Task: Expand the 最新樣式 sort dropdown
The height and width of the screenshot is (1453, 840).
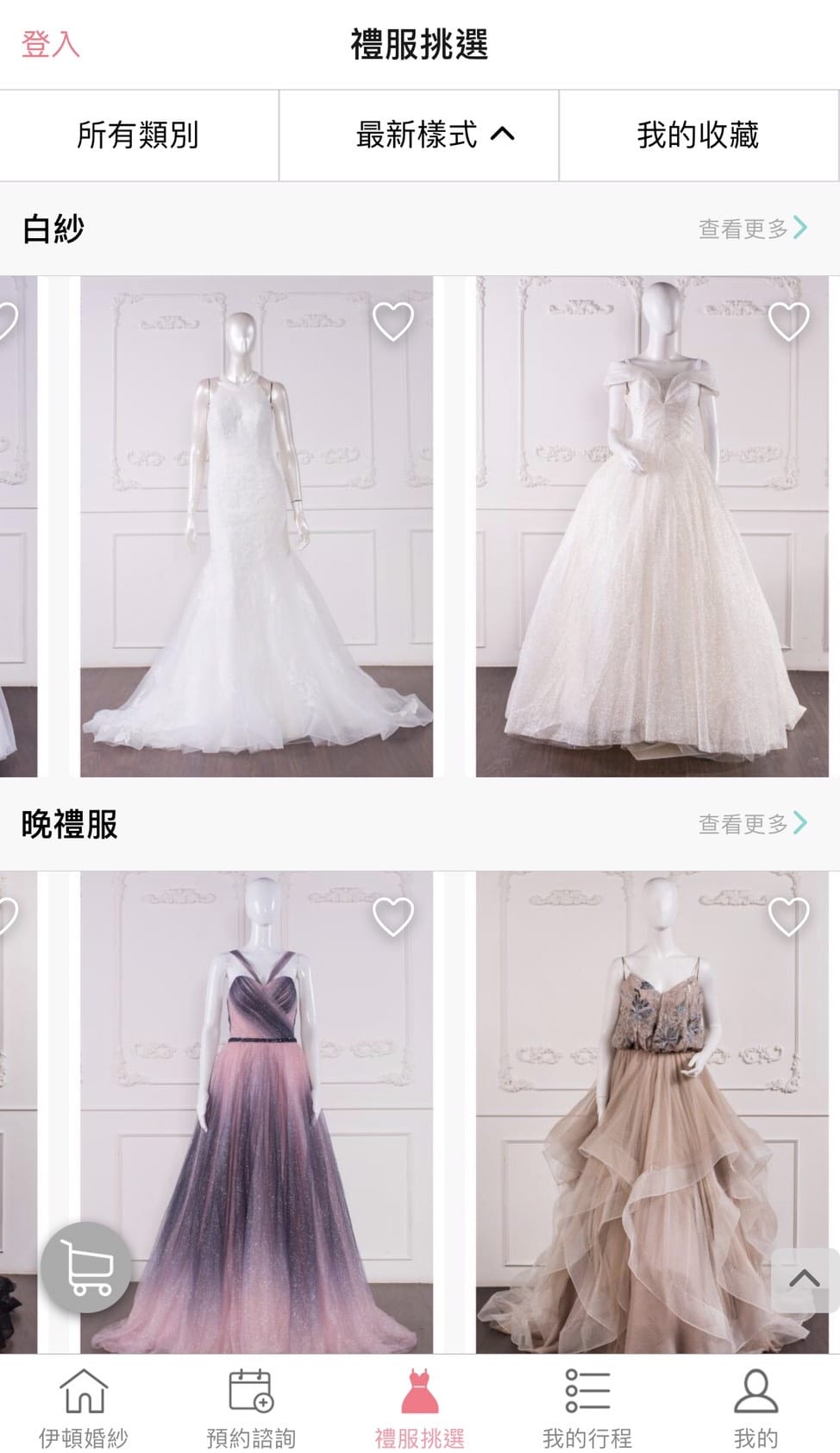Action: (x=434, y=135)
